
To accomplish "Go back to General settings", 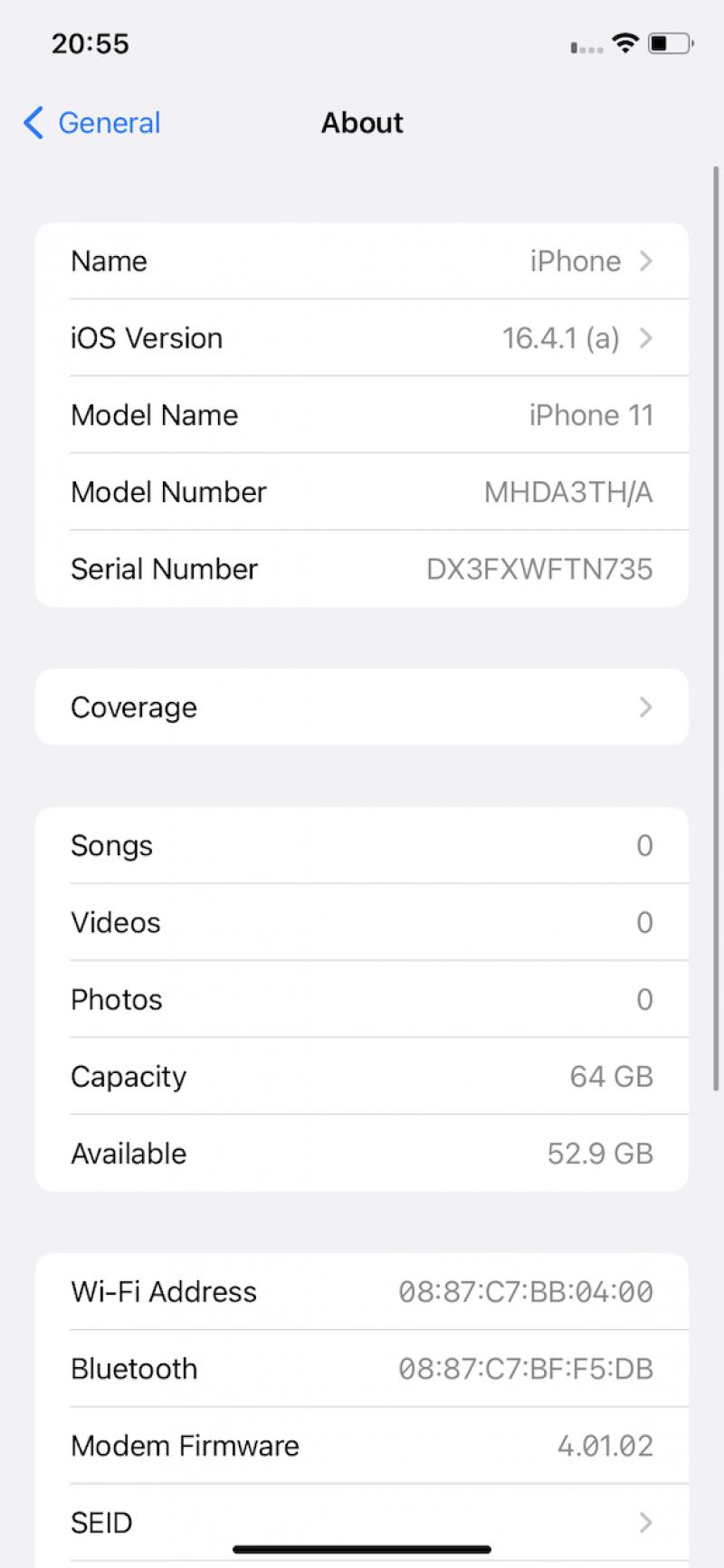I will click(91, 123).
